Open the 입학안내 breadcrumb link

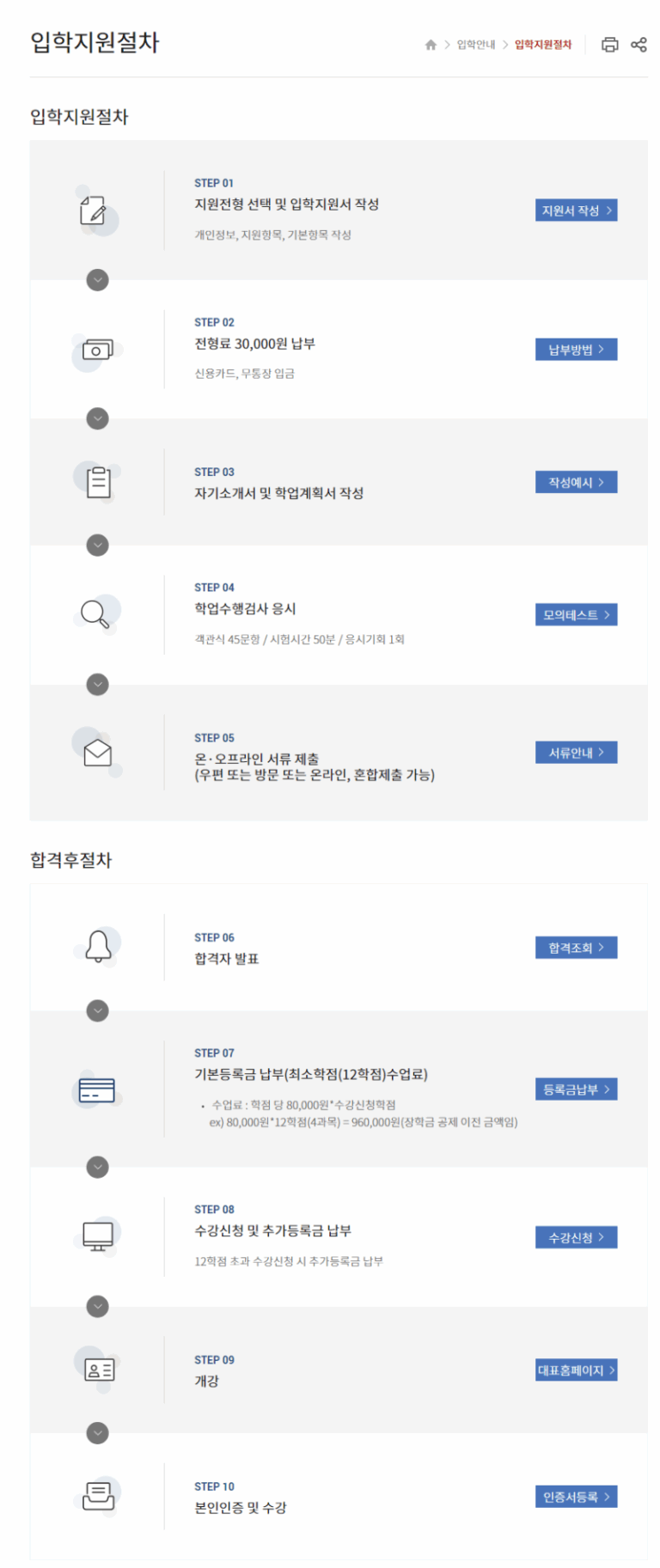pos(475,45)
